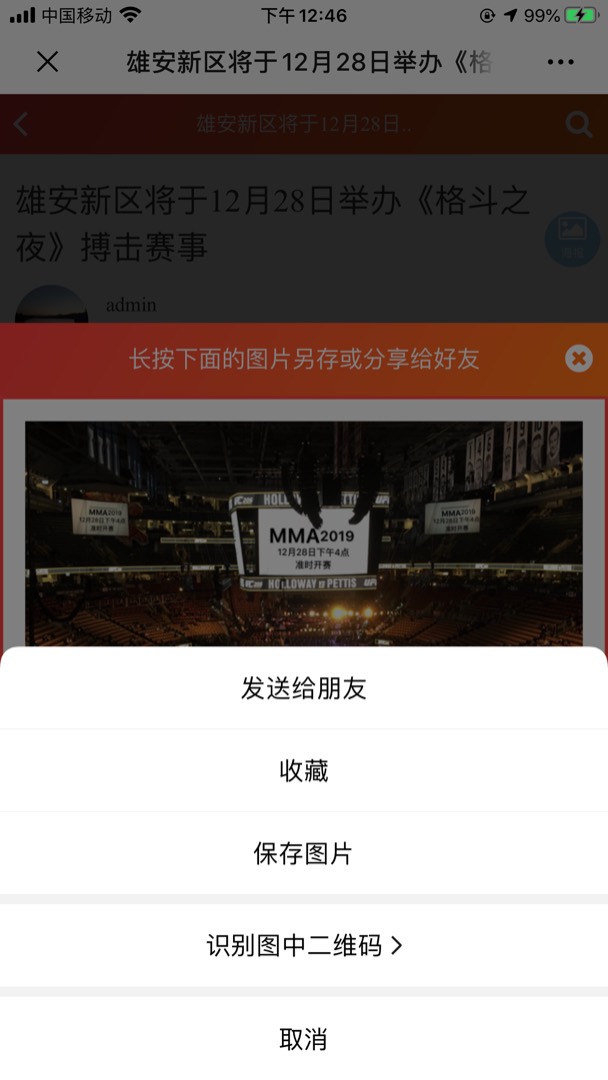Viewport: 608px width, 1080px height.
Task: Go back using the left arrow
Action: pos(21,124)
